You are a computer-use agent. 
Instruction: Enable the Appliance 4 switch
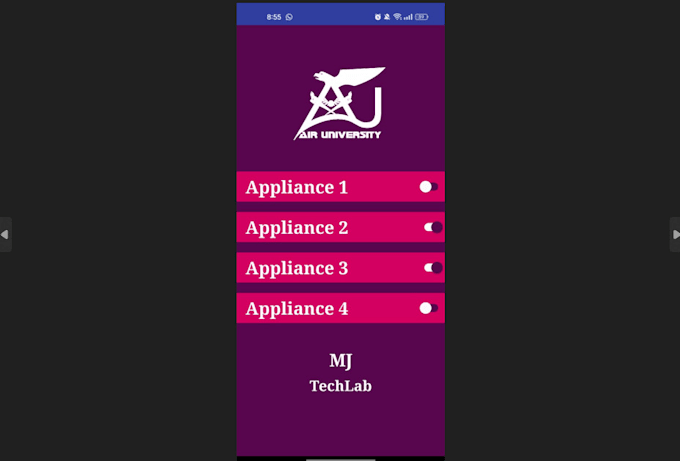(428, 308)
